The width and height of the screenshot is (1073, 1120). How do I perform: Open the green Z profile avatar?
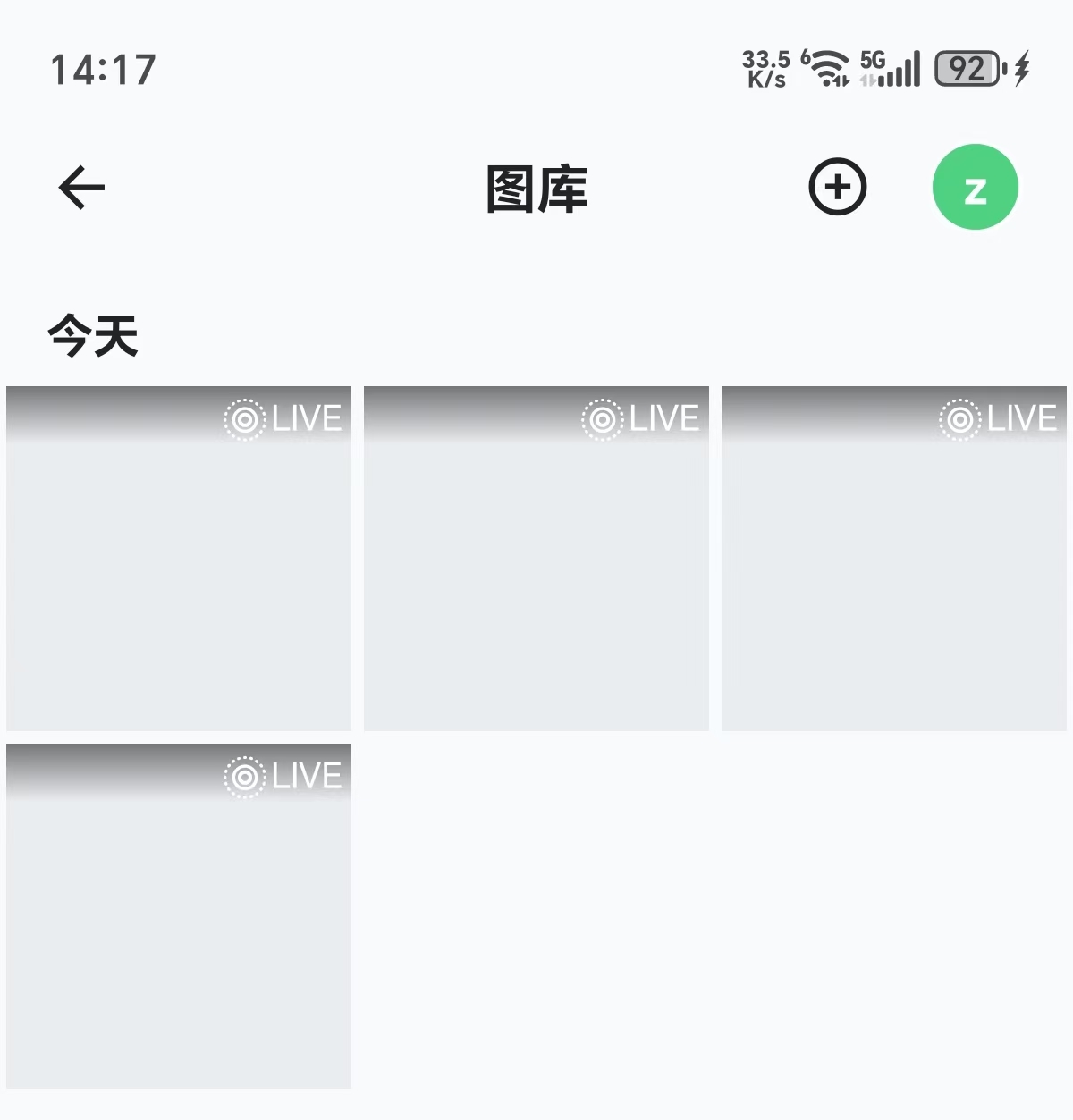pyautogui.click(x=975, y=188)
